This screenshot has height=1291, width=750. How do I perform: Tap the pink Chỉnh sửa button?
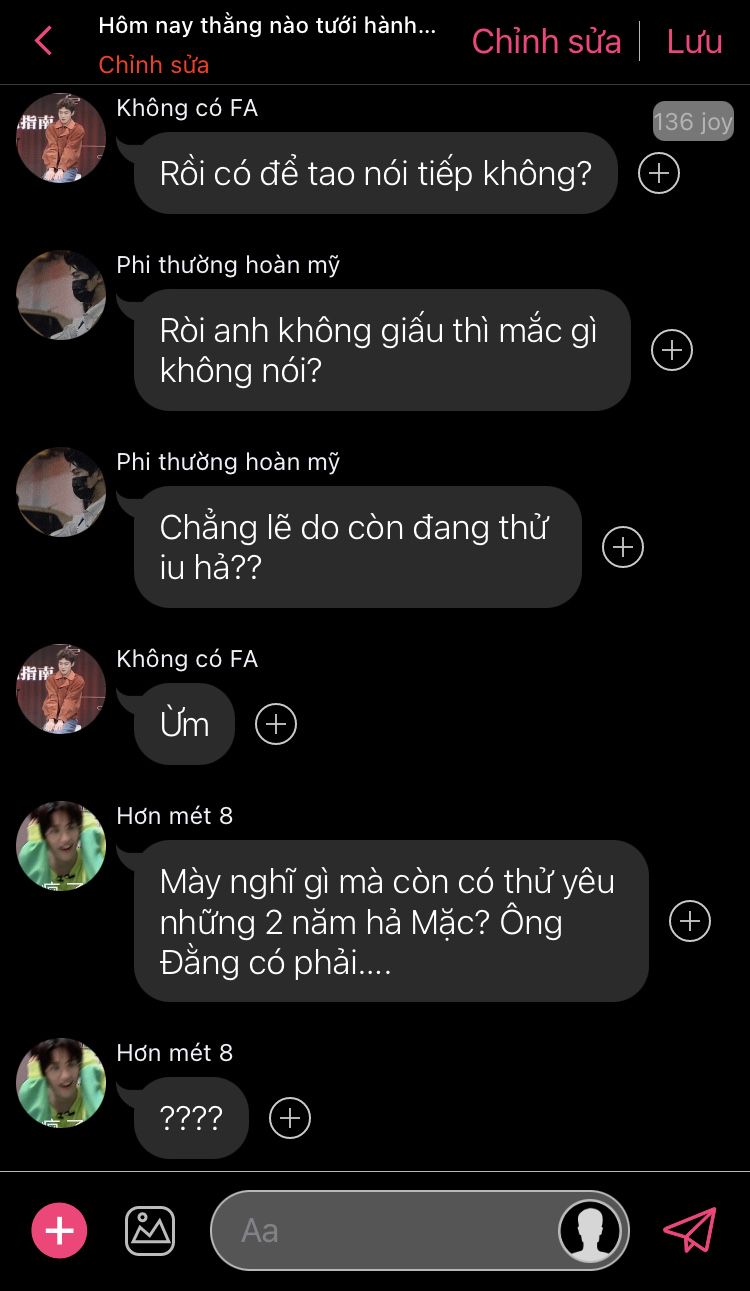[546, 42]
